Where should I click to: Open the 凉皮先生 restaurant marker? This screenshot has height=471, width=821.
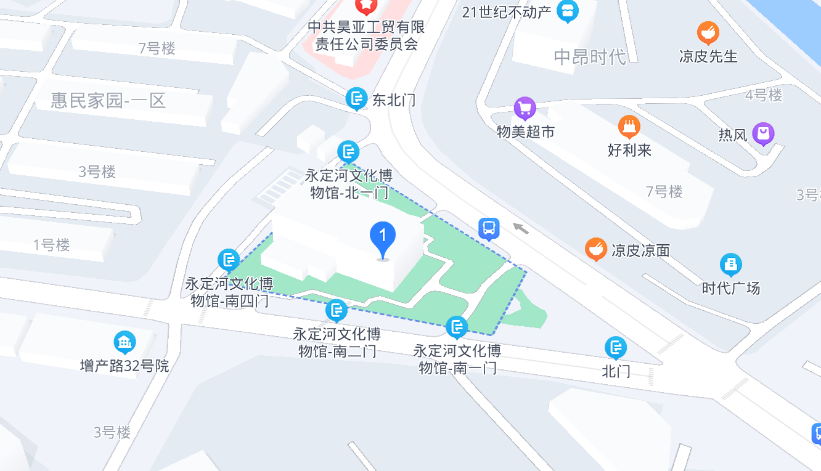point(708,32)
